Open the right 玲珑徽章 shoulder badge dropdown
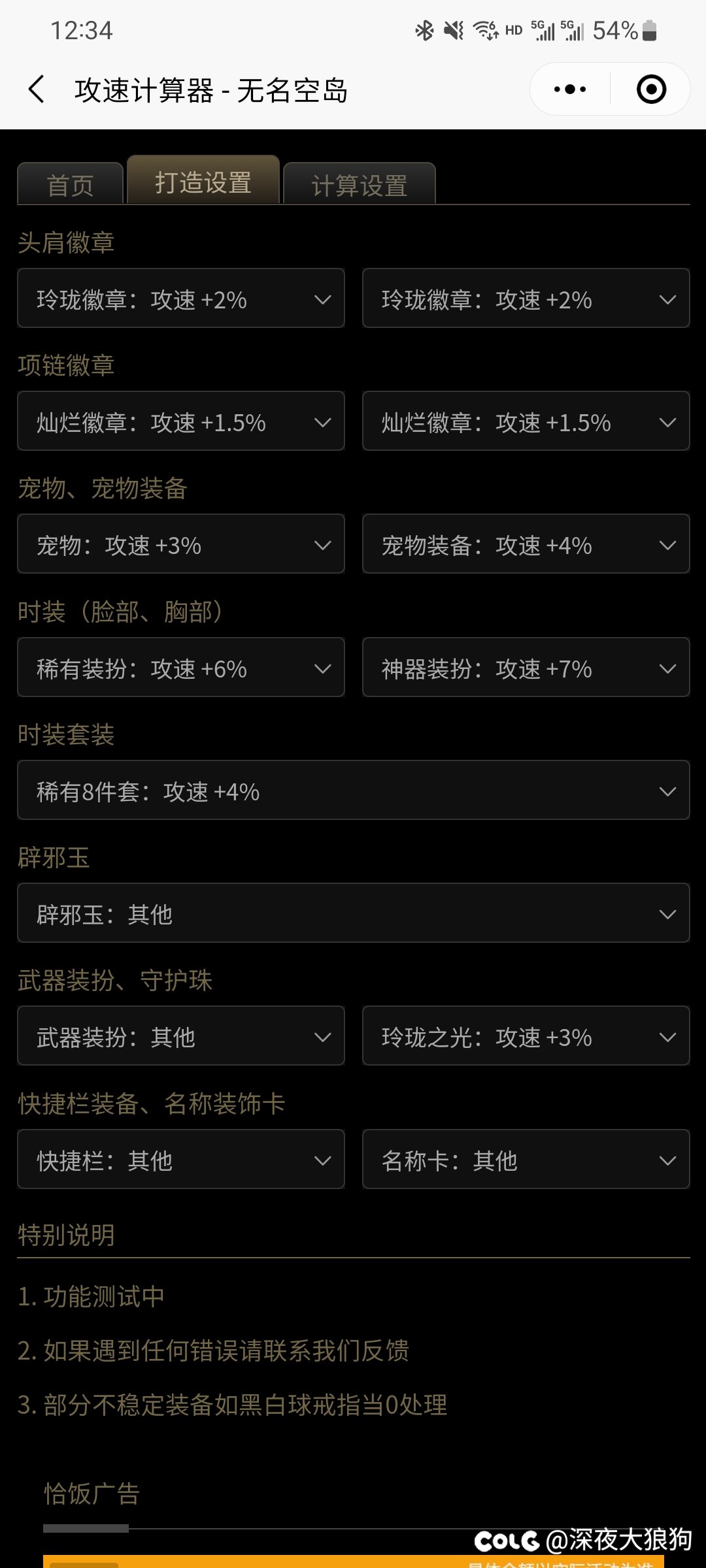 pos(526,299)
